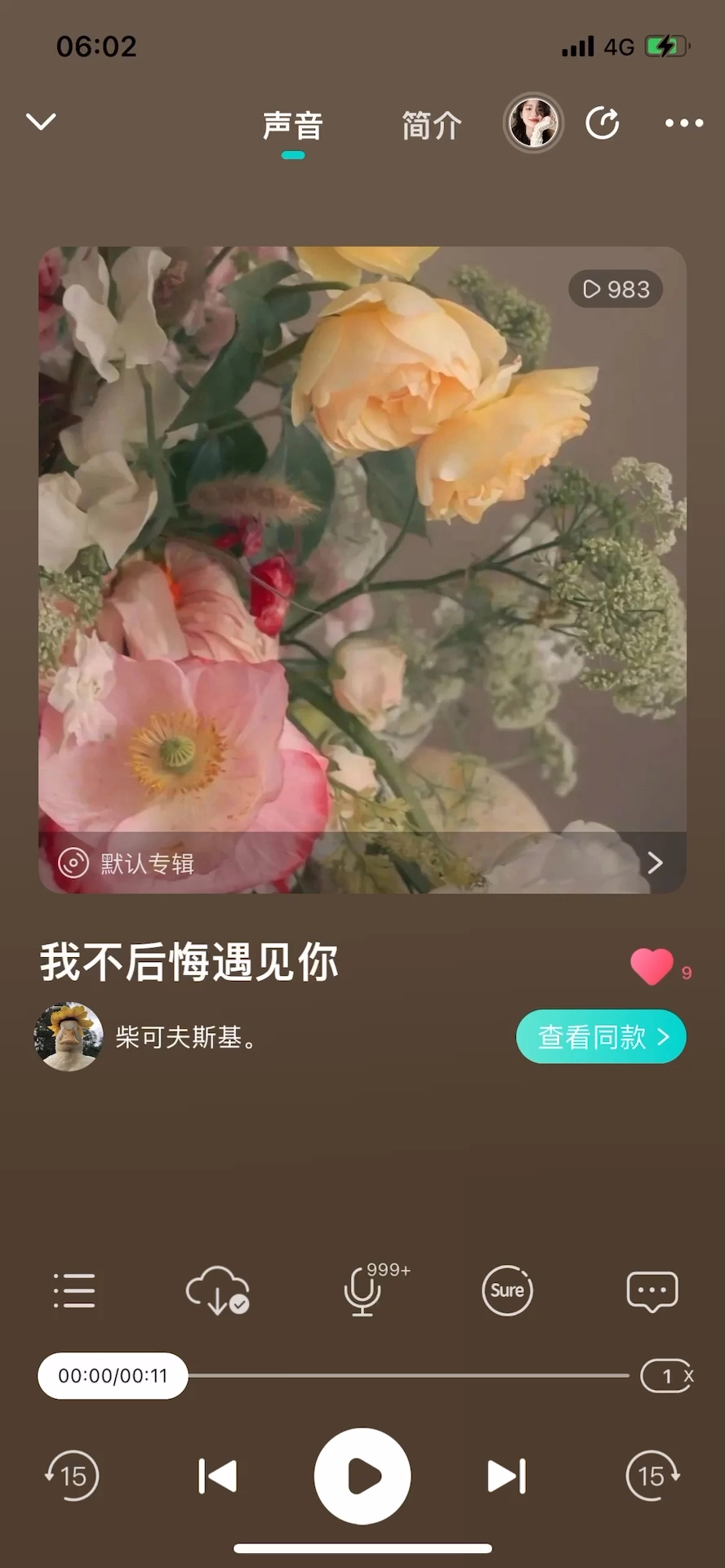Switch to the 简介 tab

pyautogui.click(x=431, y=126)
